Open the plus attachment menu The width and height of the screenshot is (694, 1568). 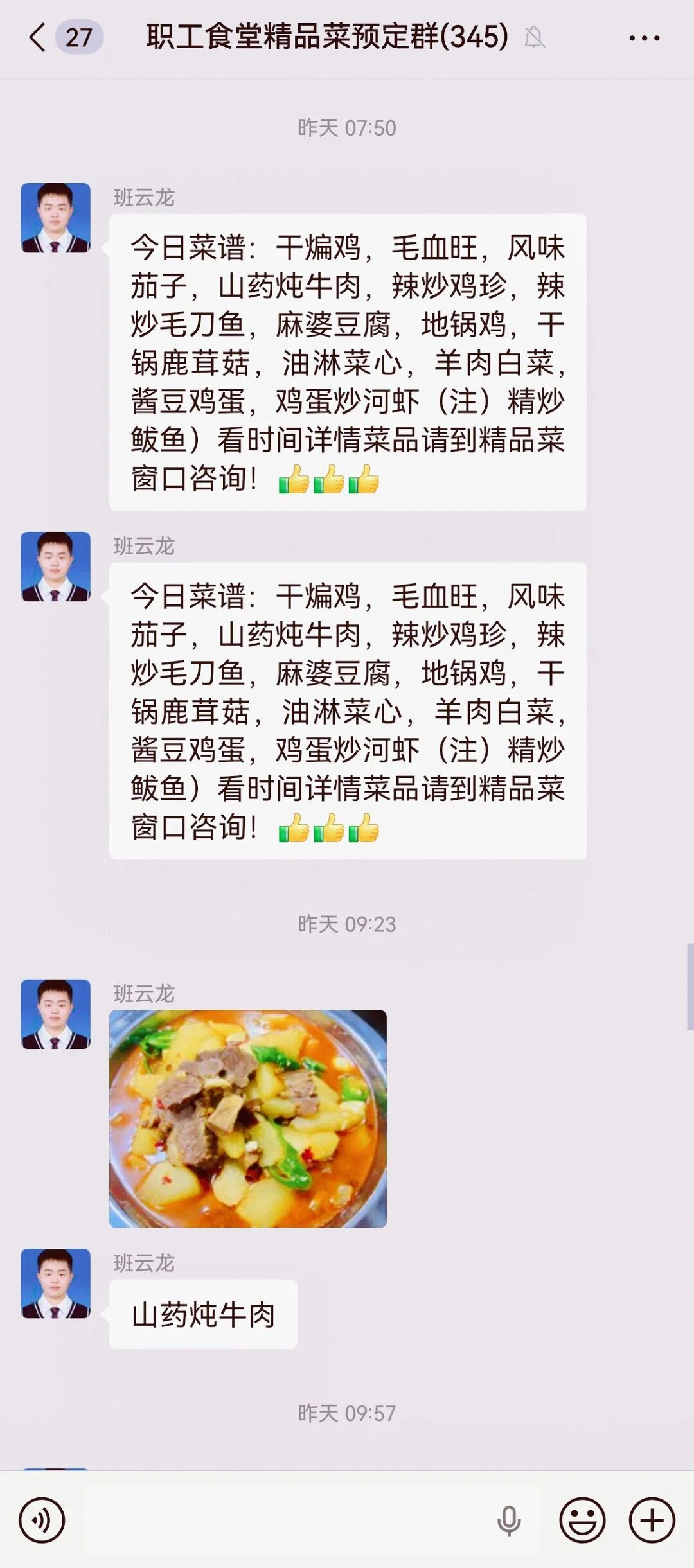coord(652,1520)
